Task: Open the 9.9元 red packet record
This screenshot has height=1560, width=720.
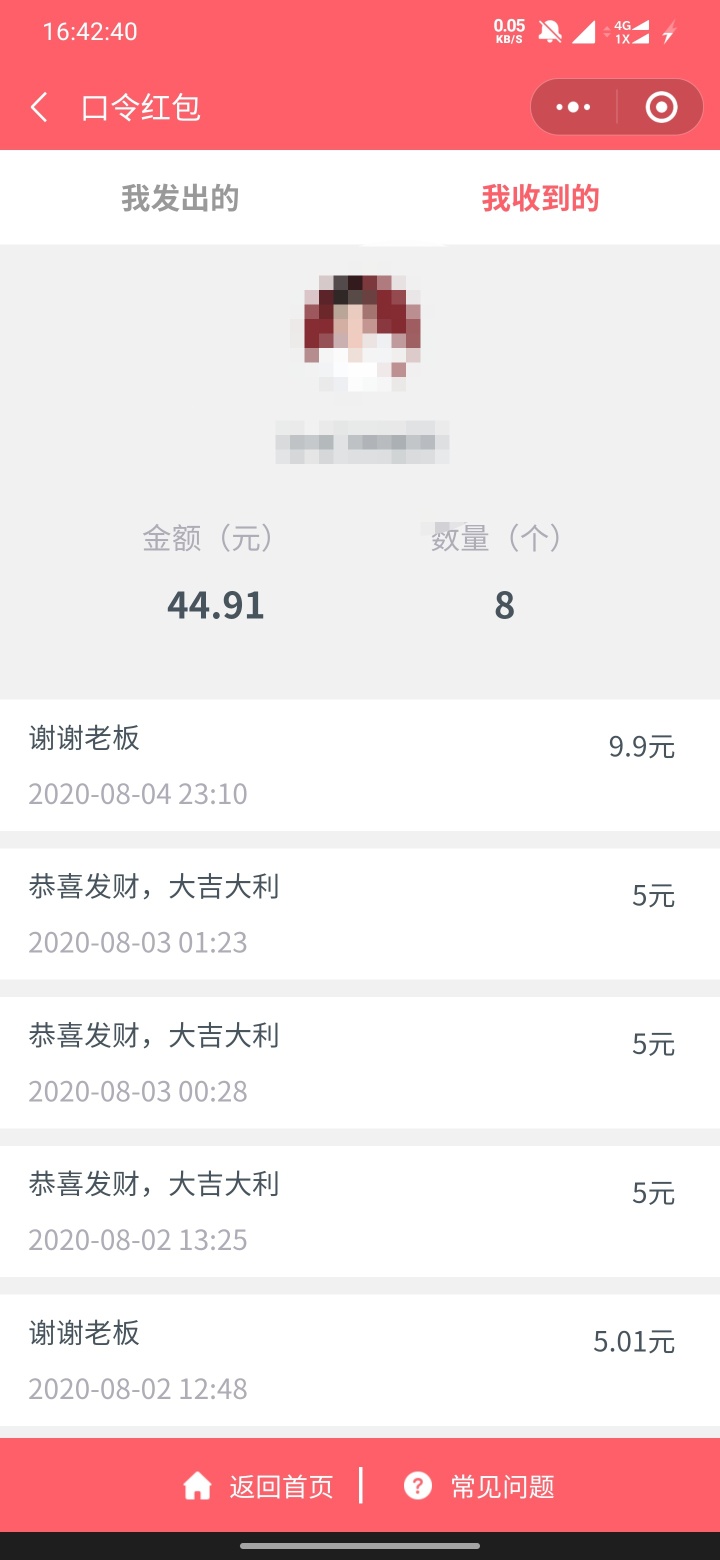Action: click(360, 765)
